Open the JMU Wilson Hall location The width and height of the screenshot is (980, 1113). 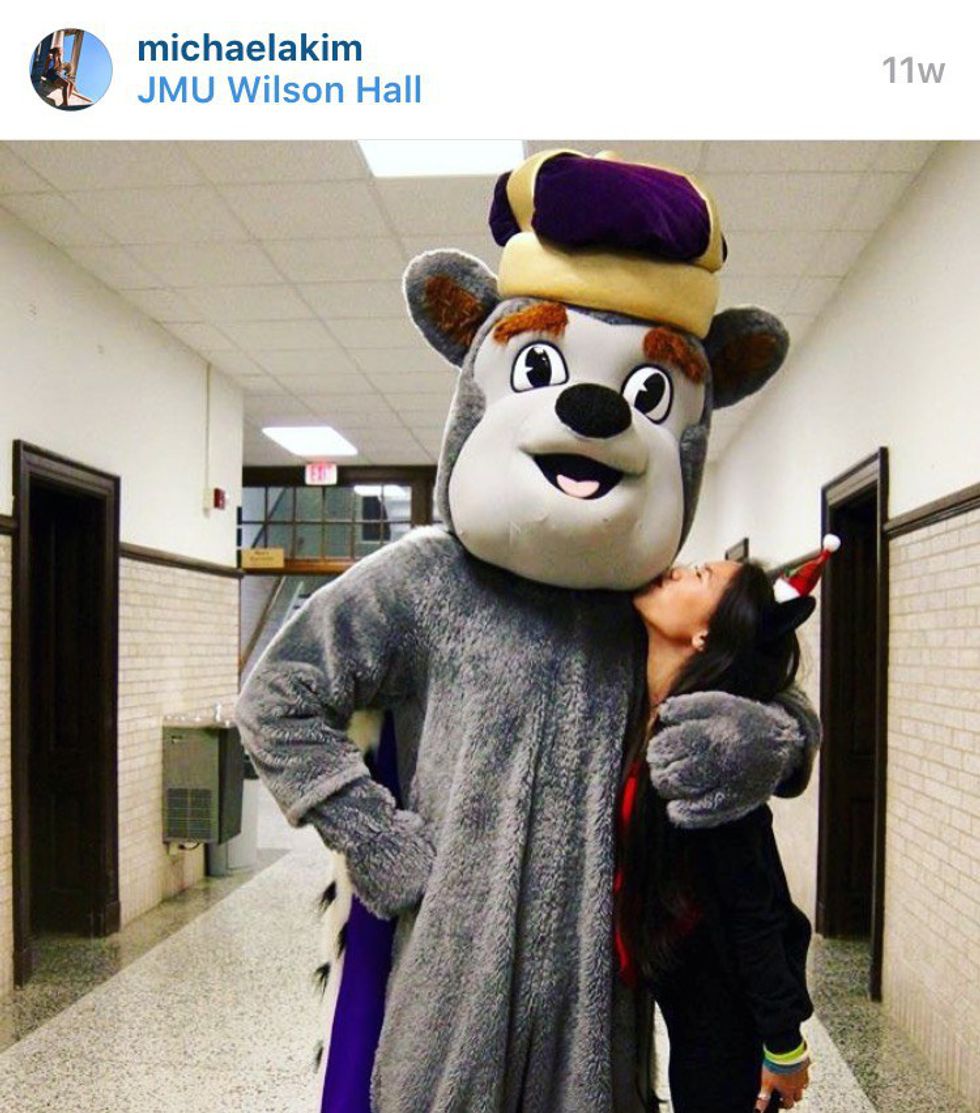(279, 91)
